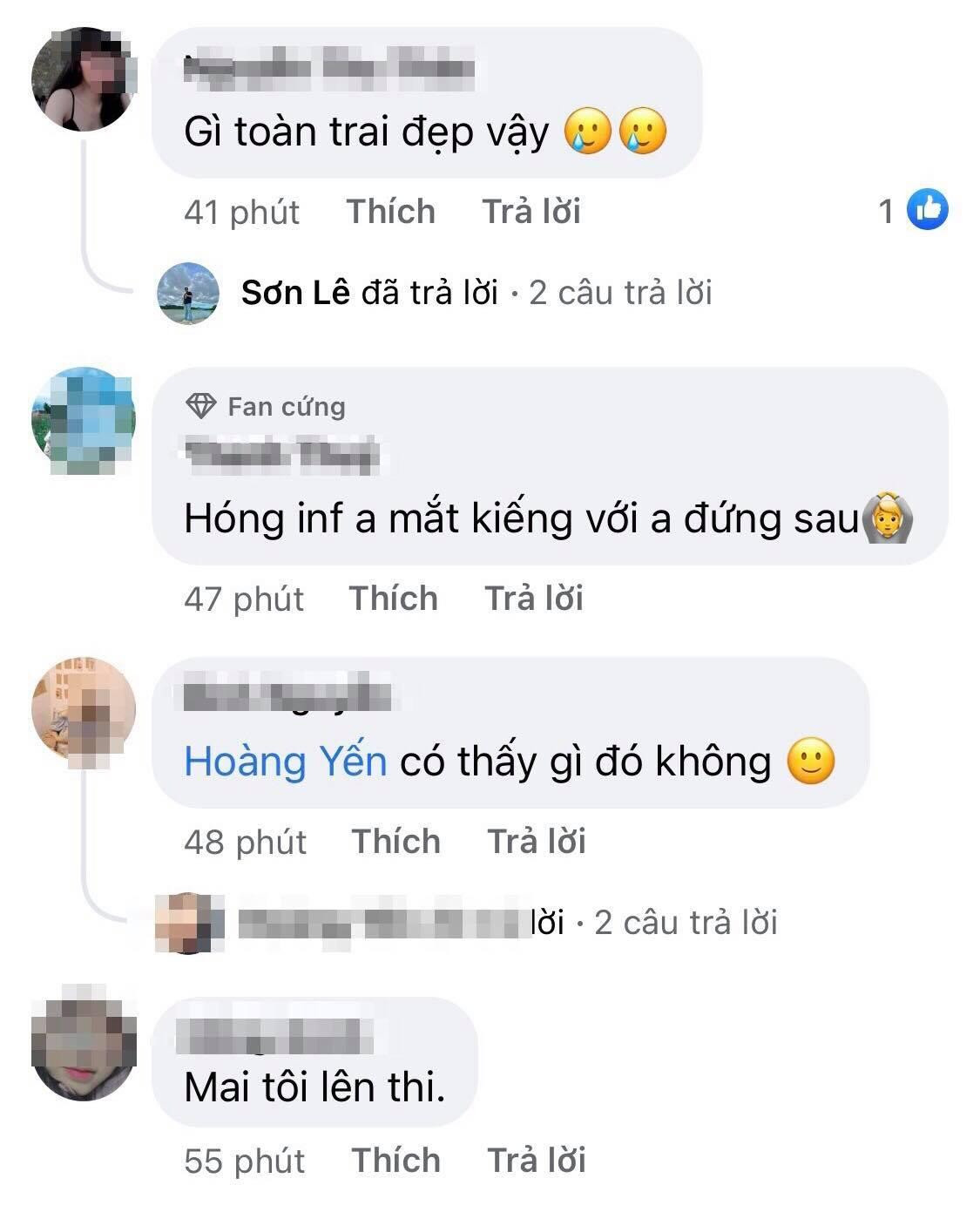980x1212 pixels.
Task: Open the avatar of the 'Fan cứng' commenter
Action: pos(84,420)
